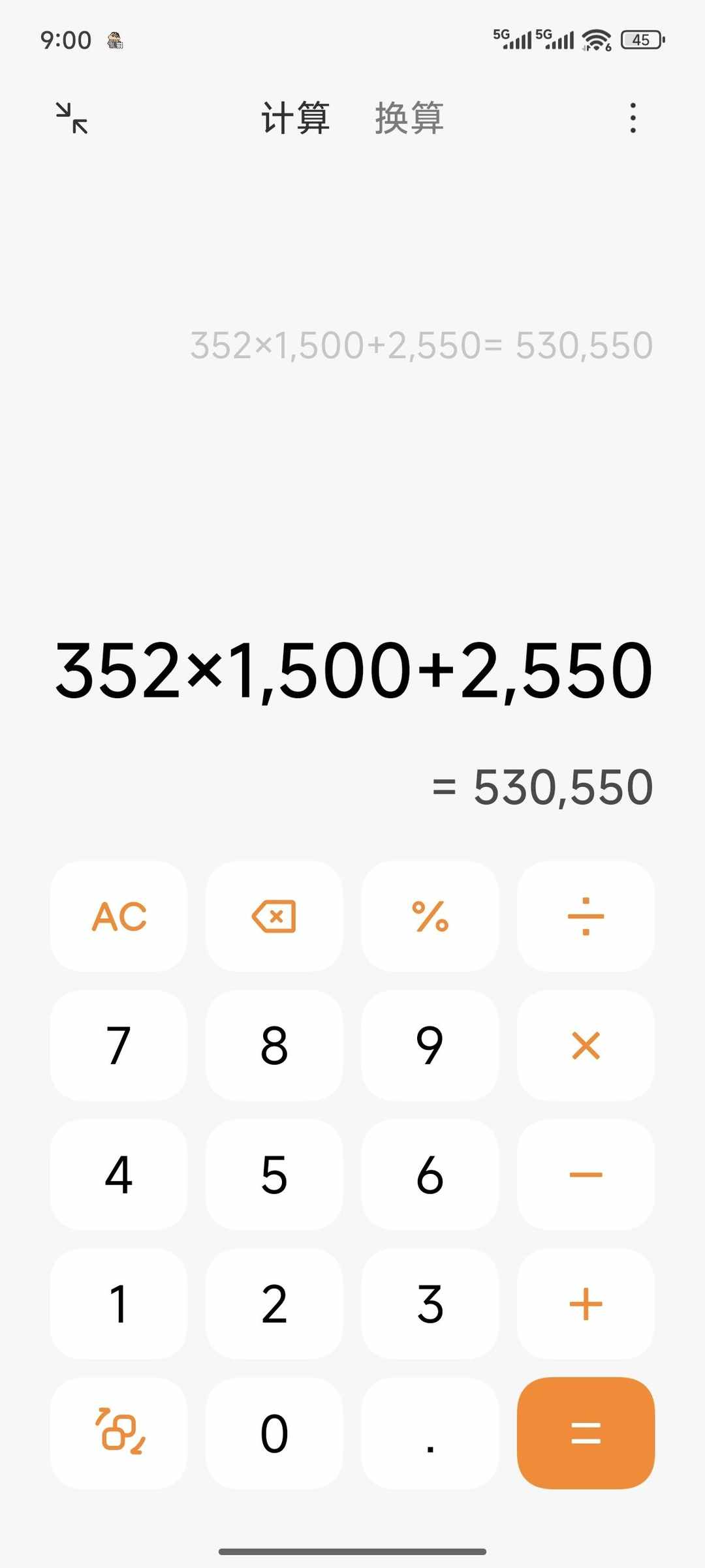
Task: Tap the minus operator
Action: point(586,1175)
